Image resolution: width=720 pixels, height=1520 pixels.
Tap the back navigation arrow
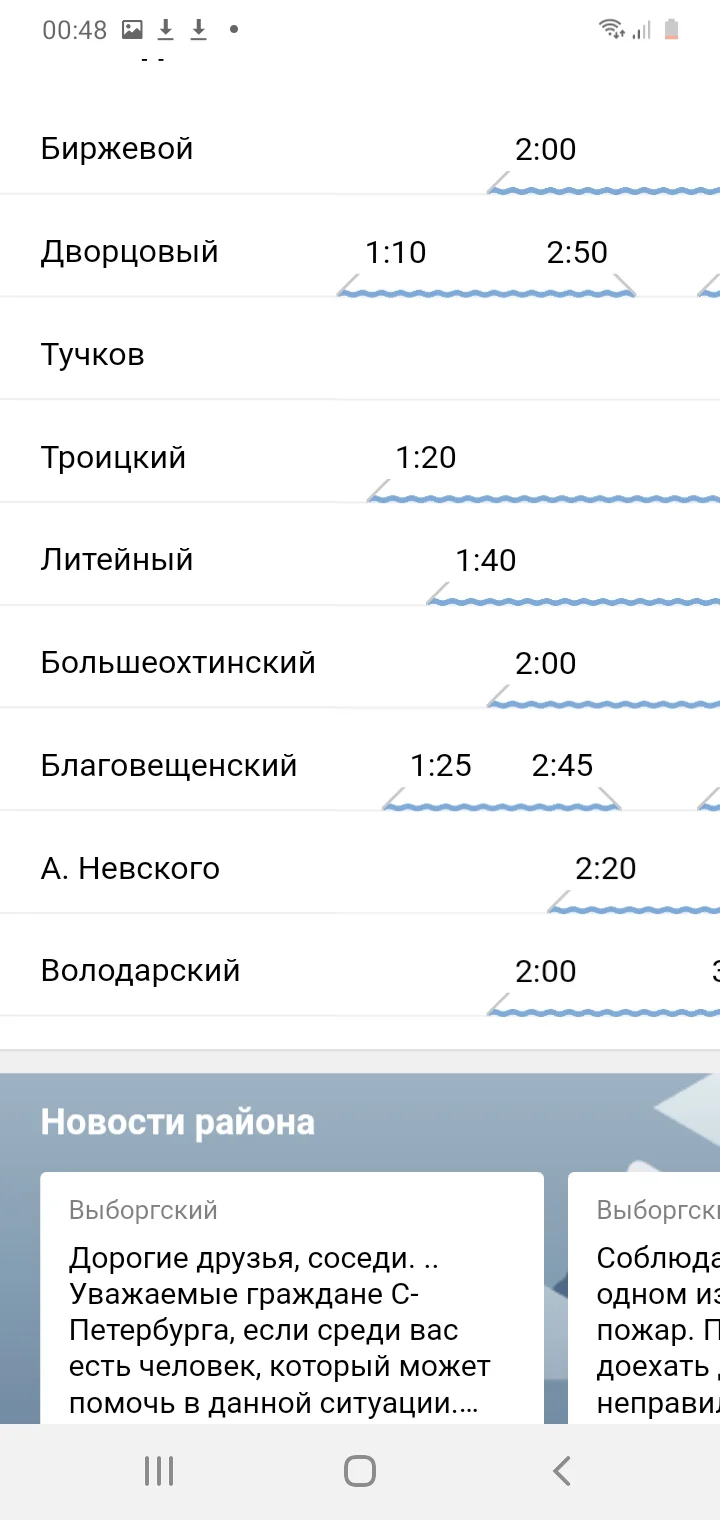pos(561,1470)
